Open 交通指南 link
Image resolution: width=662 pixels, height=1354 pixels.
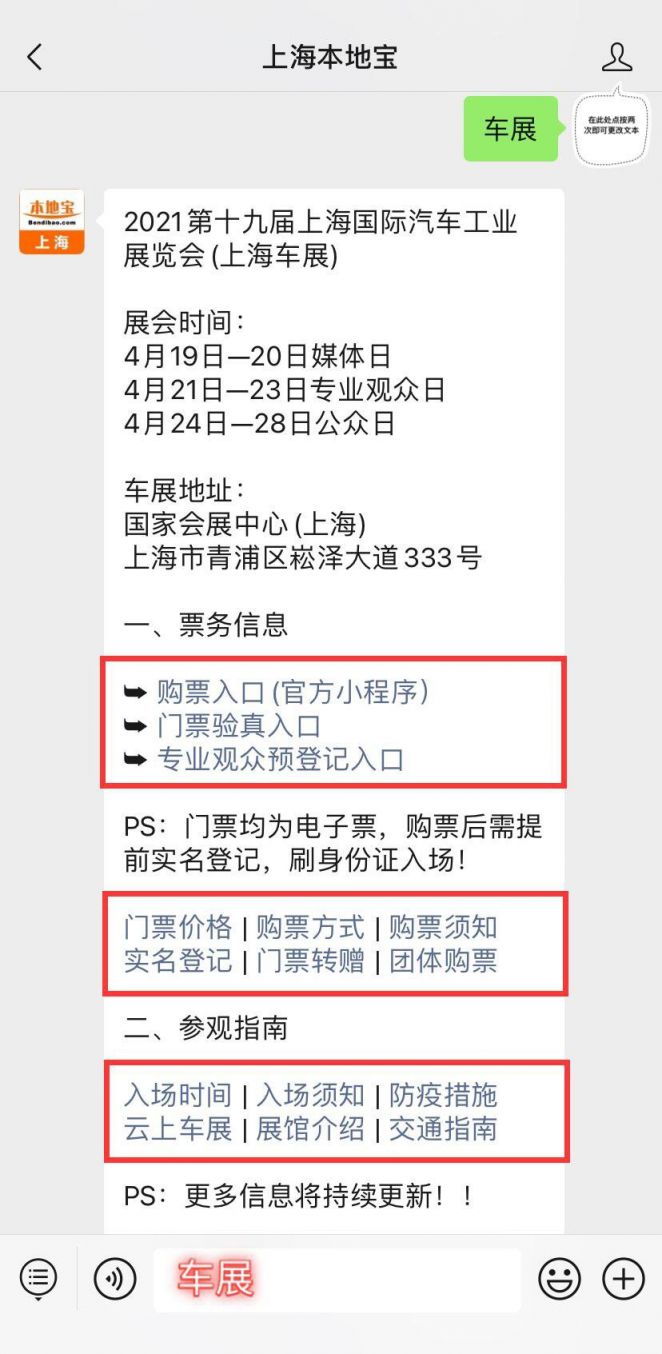pyautogui.click(x=443, y=1129)
